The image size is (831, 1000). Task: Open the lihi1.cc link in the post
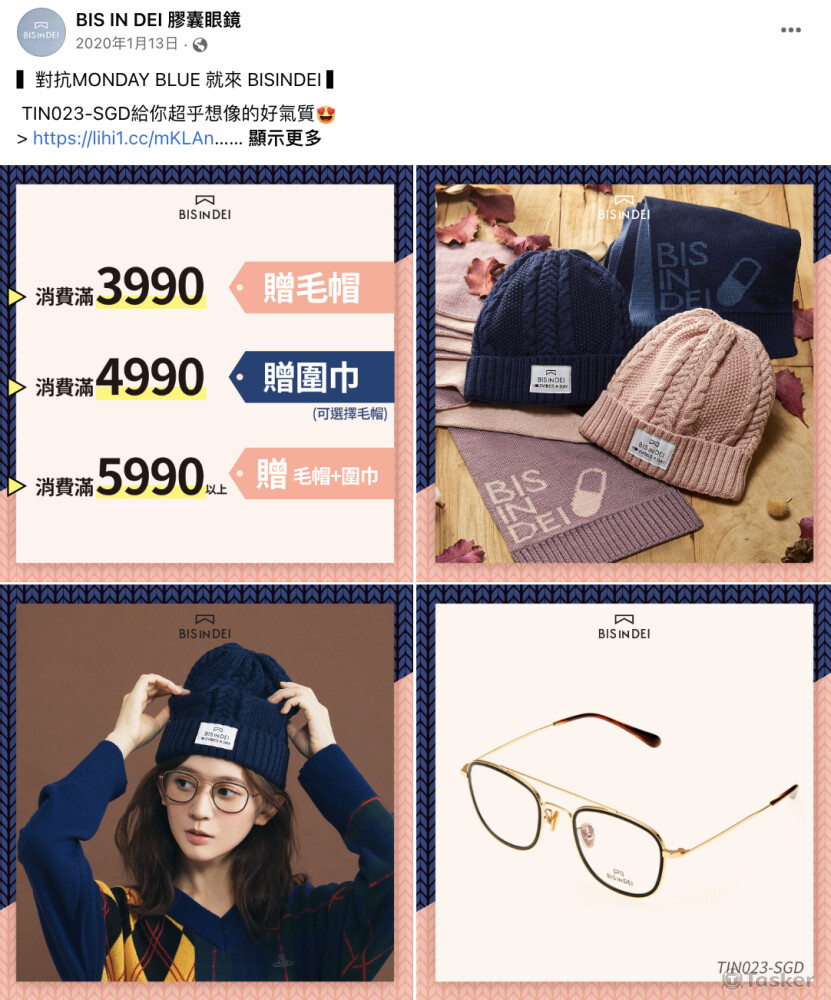point(123,139)
